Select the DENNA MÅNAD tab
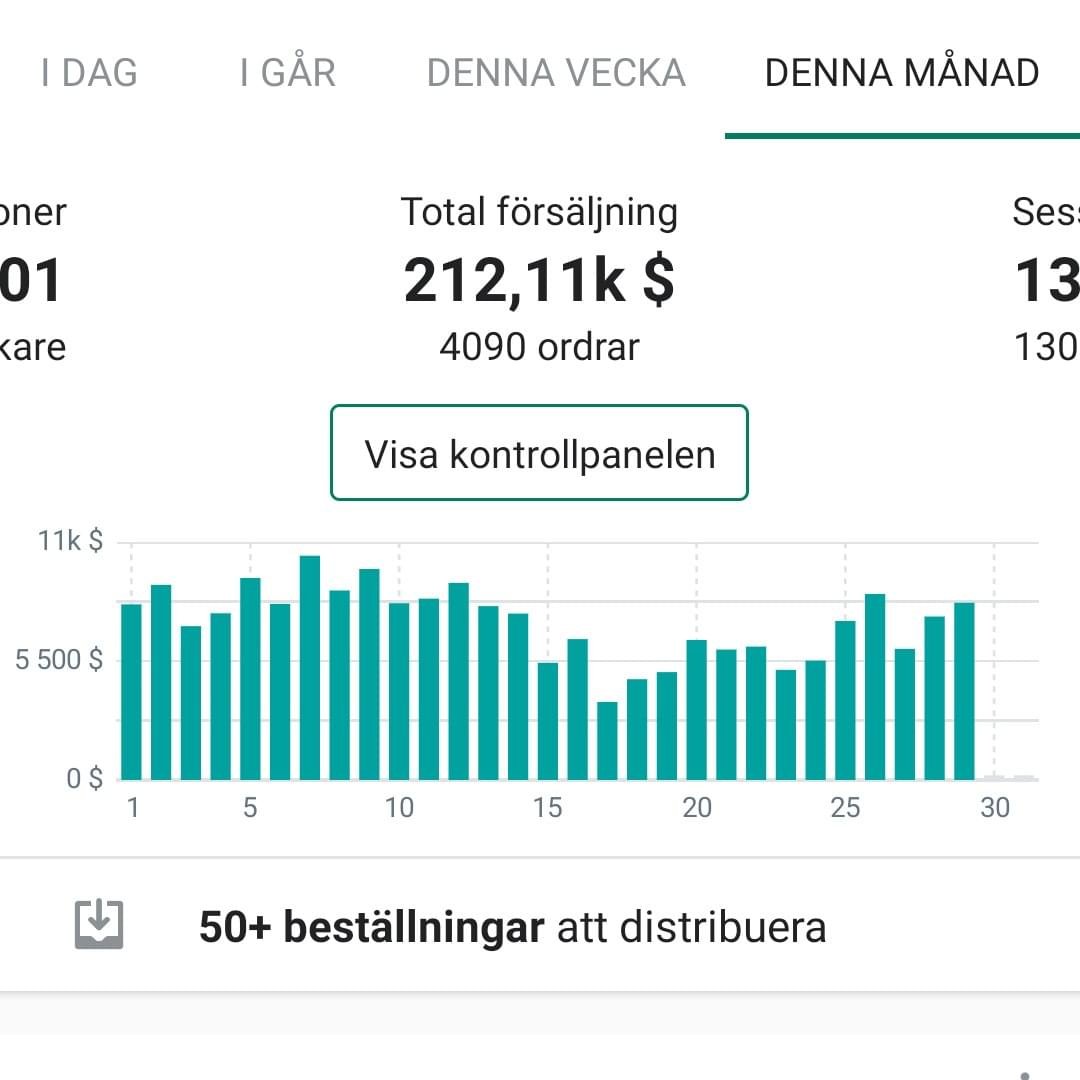Viewport: 1080px width, 1080px height. point(901,73)
